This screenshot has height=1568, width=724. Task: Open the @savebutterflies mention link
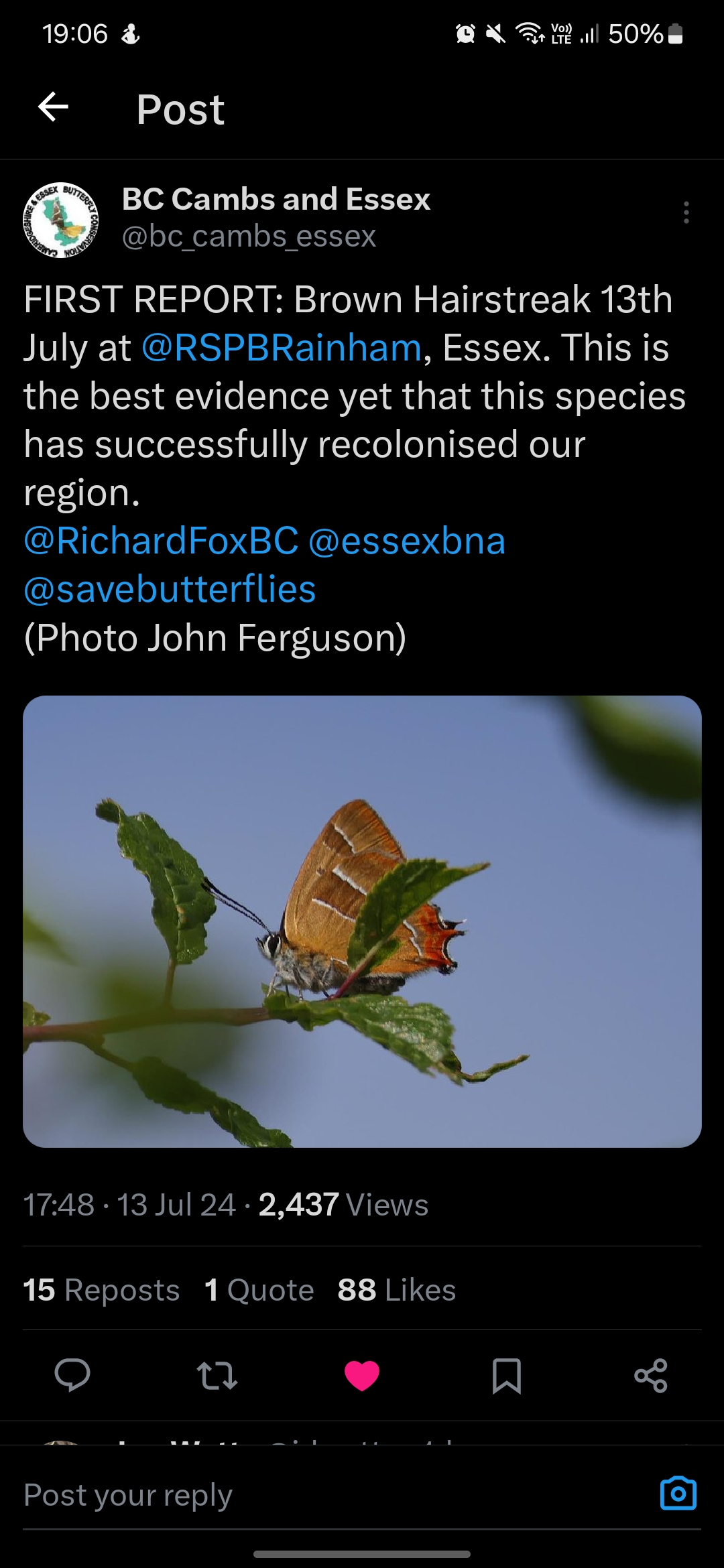(170, 589)
